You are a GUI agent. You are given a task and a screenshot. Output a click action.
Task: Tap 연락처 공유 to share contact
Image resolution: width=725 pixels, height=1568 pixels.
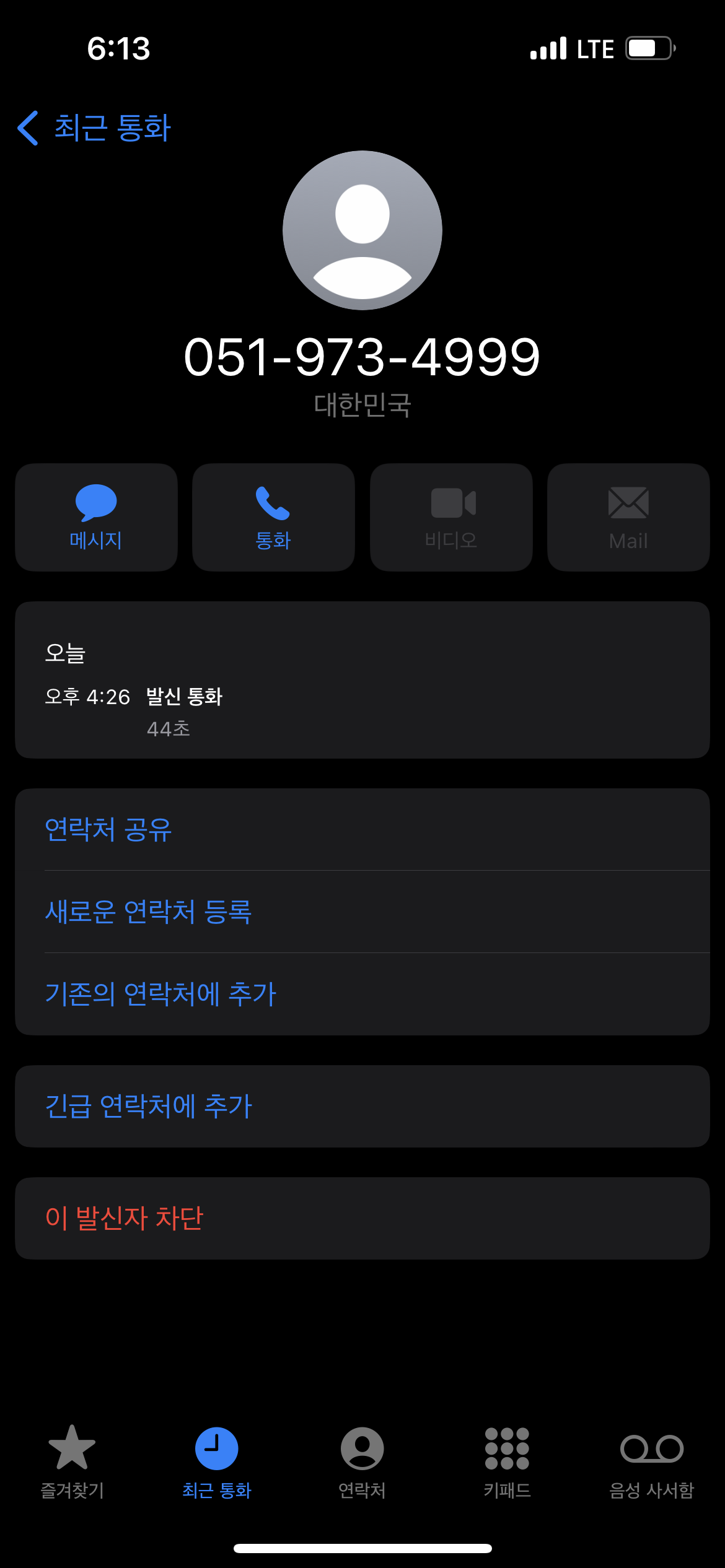point(362,829)
